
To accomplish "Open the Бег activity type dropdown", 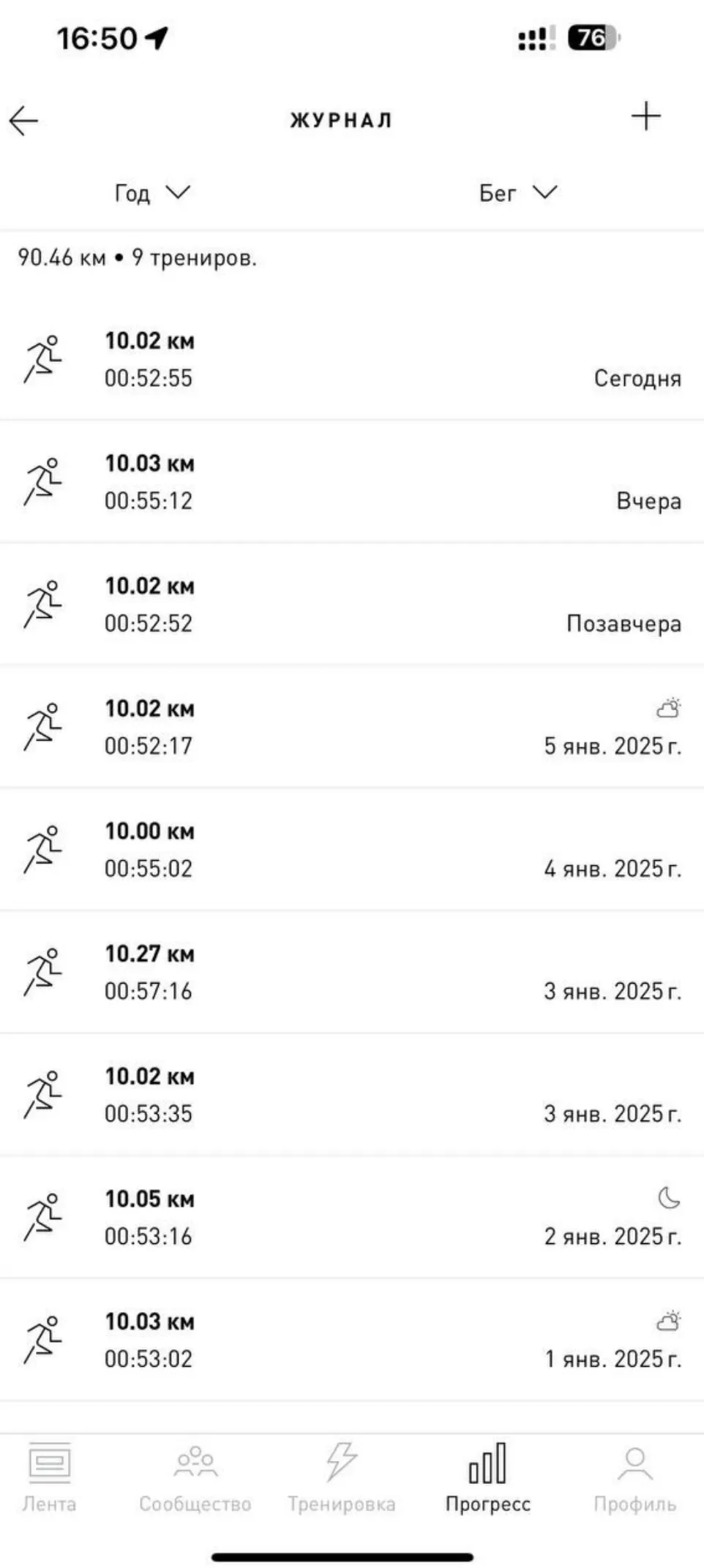I will 518,193.
